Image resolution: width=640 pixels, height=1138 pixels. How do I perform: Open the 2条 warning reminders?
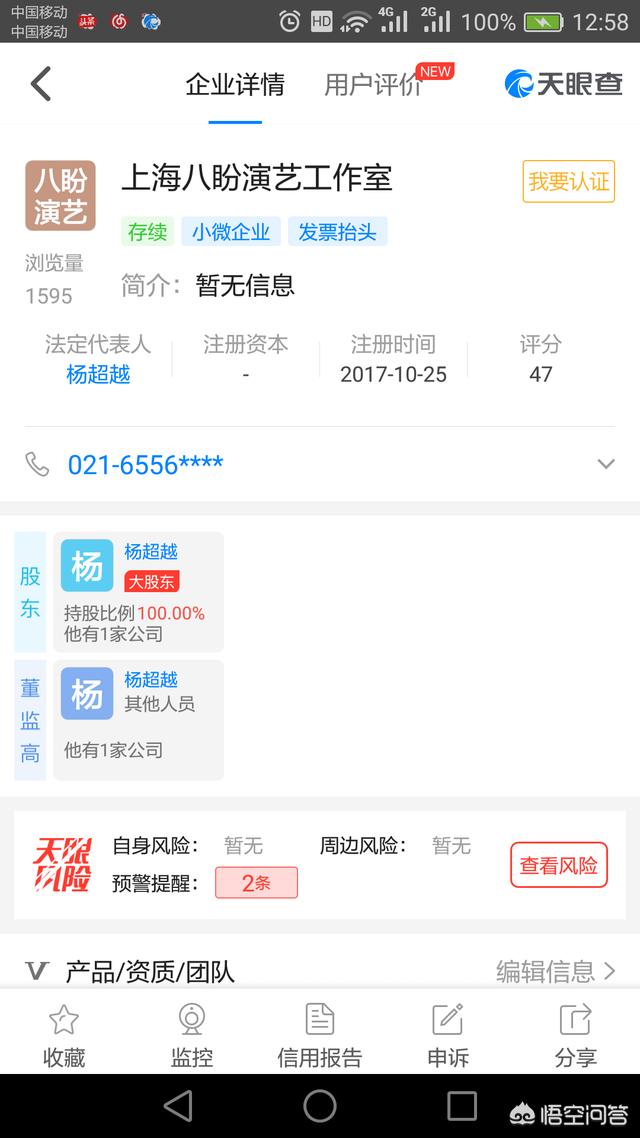click(256, 883)
